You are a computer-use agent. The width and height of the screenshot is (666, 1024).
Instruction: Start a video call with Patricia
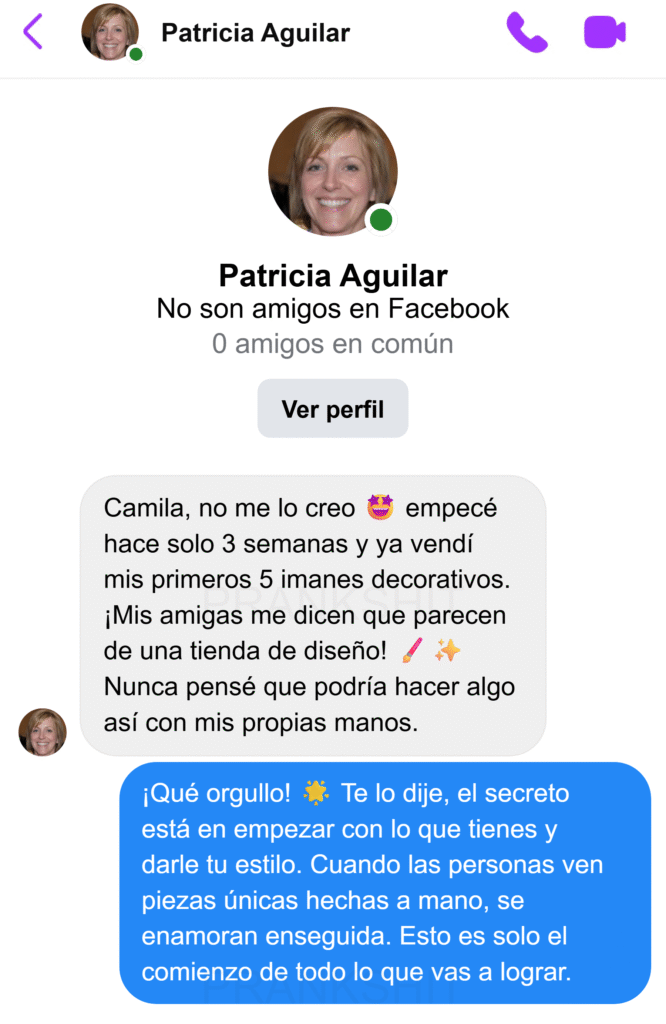[604, 32]
